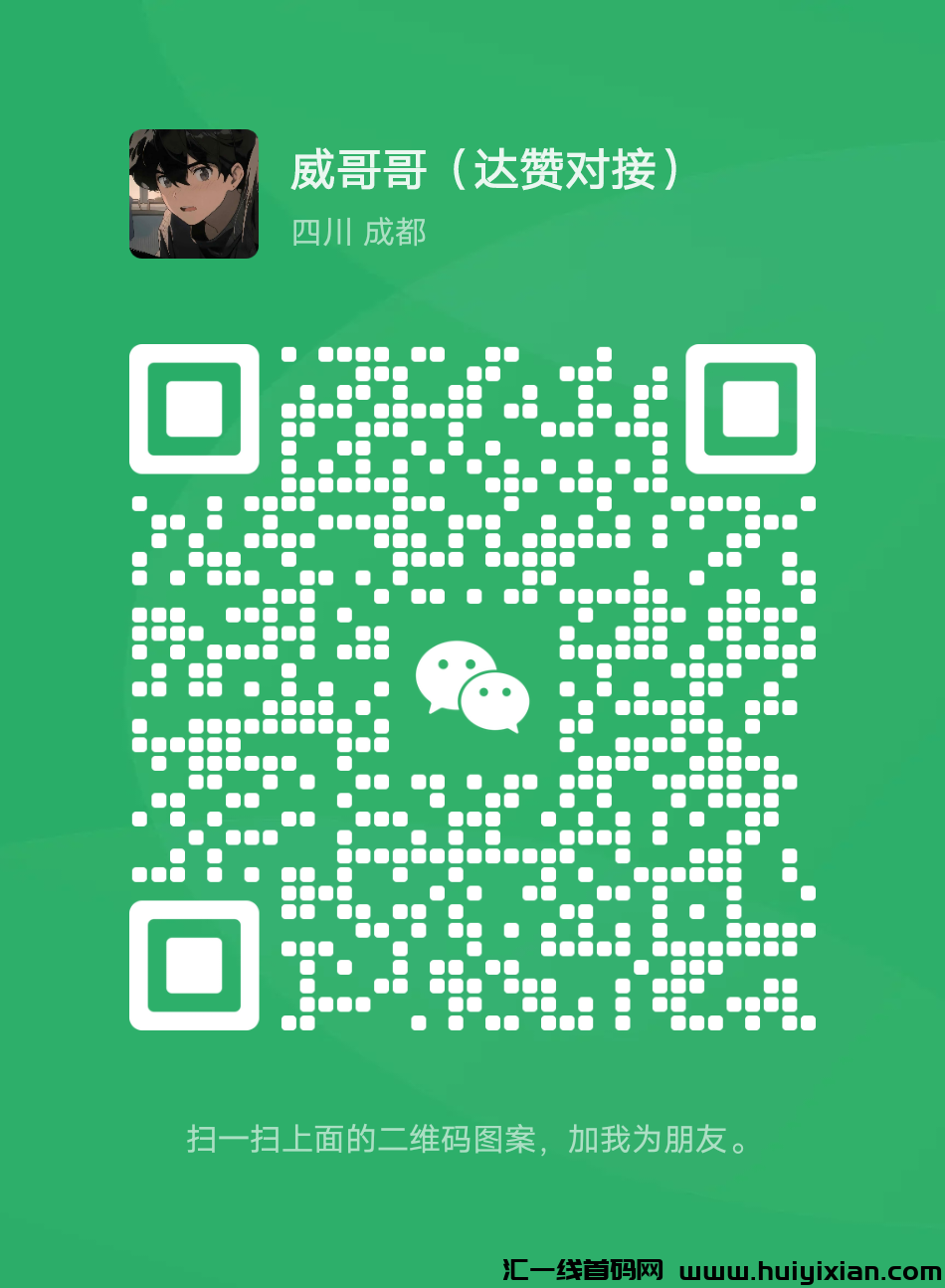Click the bottom-left QR position marker square
The height and width of the screenshot is (1288, 945).
coord(196,963)
